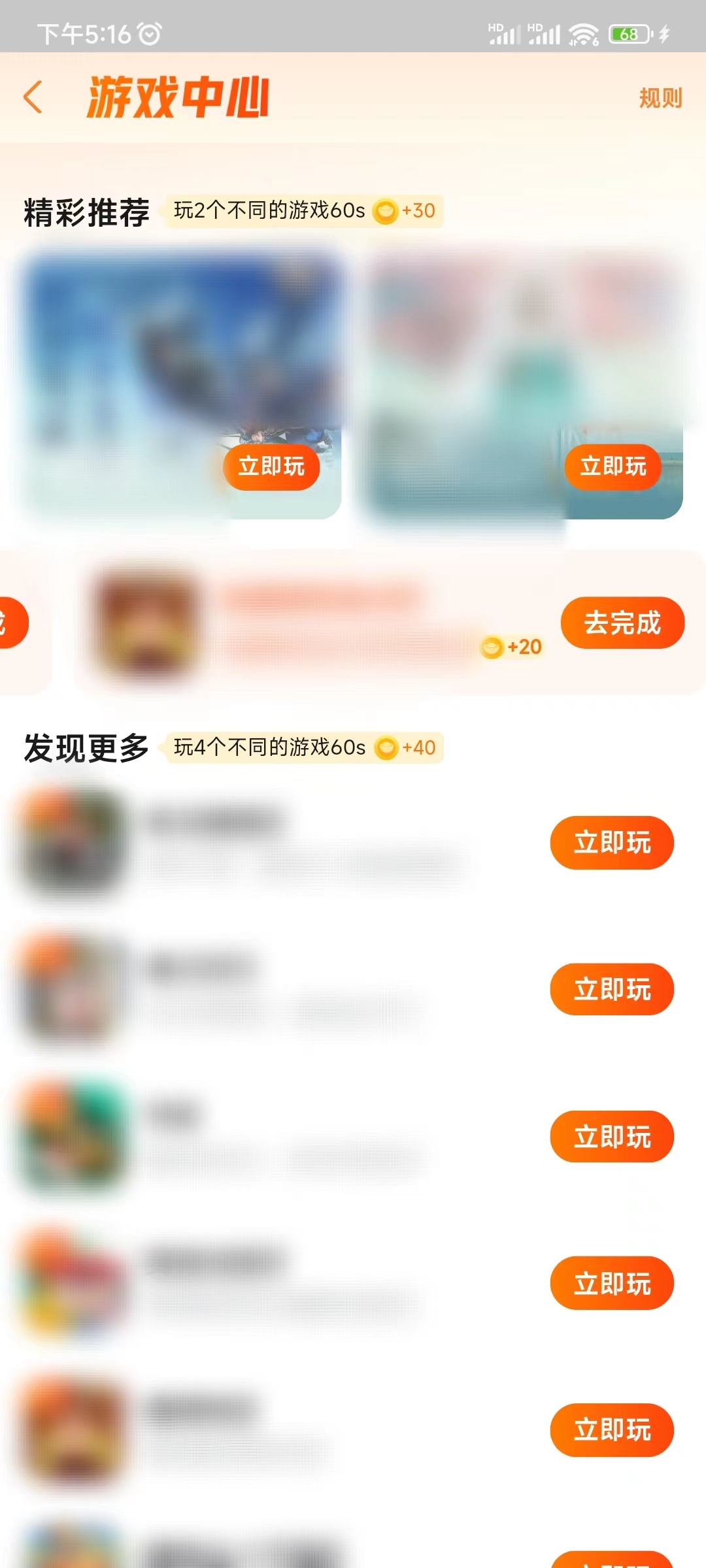Tap the coin icon beside +40 reward
This screenshot has height=1568, width=706.
coord(388,747)
